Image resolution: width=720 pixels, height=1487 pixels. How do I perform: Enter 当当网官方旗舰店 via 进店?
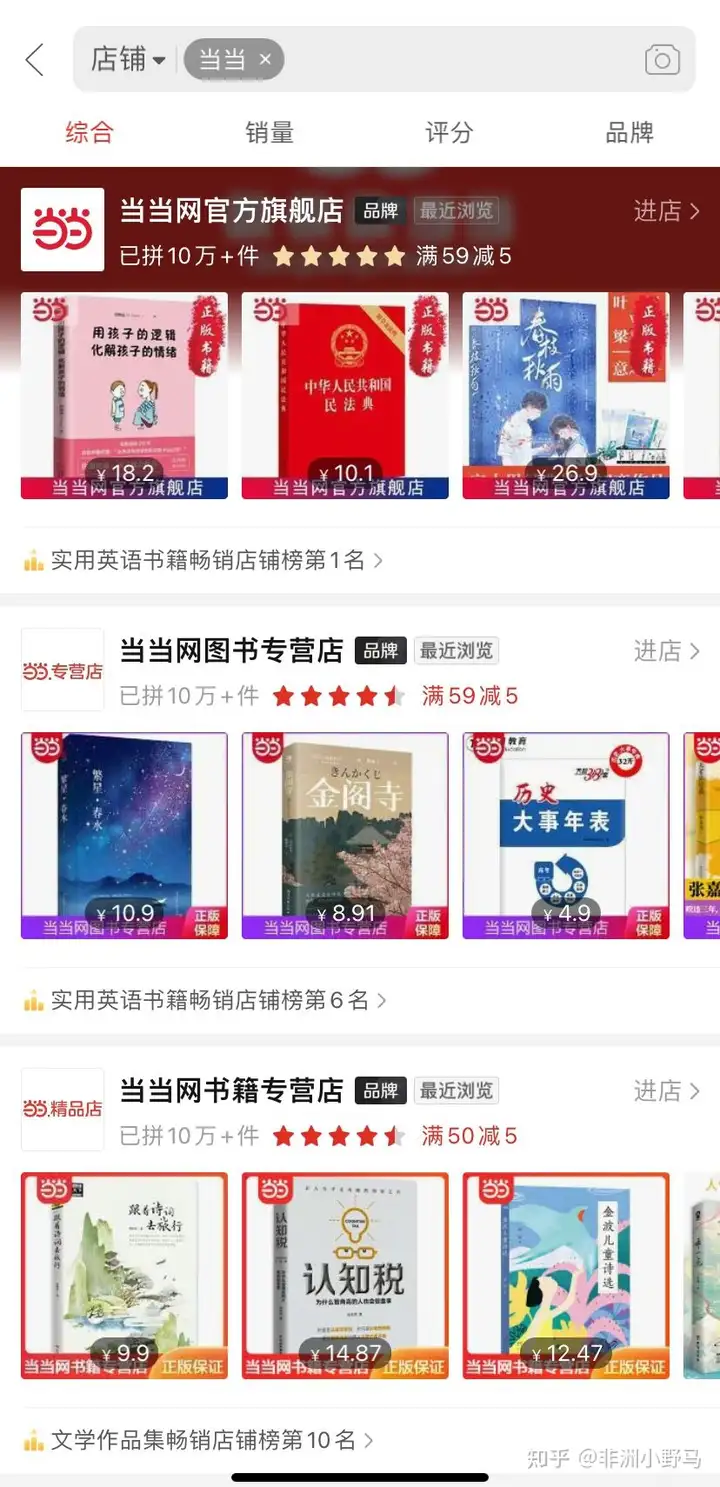[x=666, y=211]
